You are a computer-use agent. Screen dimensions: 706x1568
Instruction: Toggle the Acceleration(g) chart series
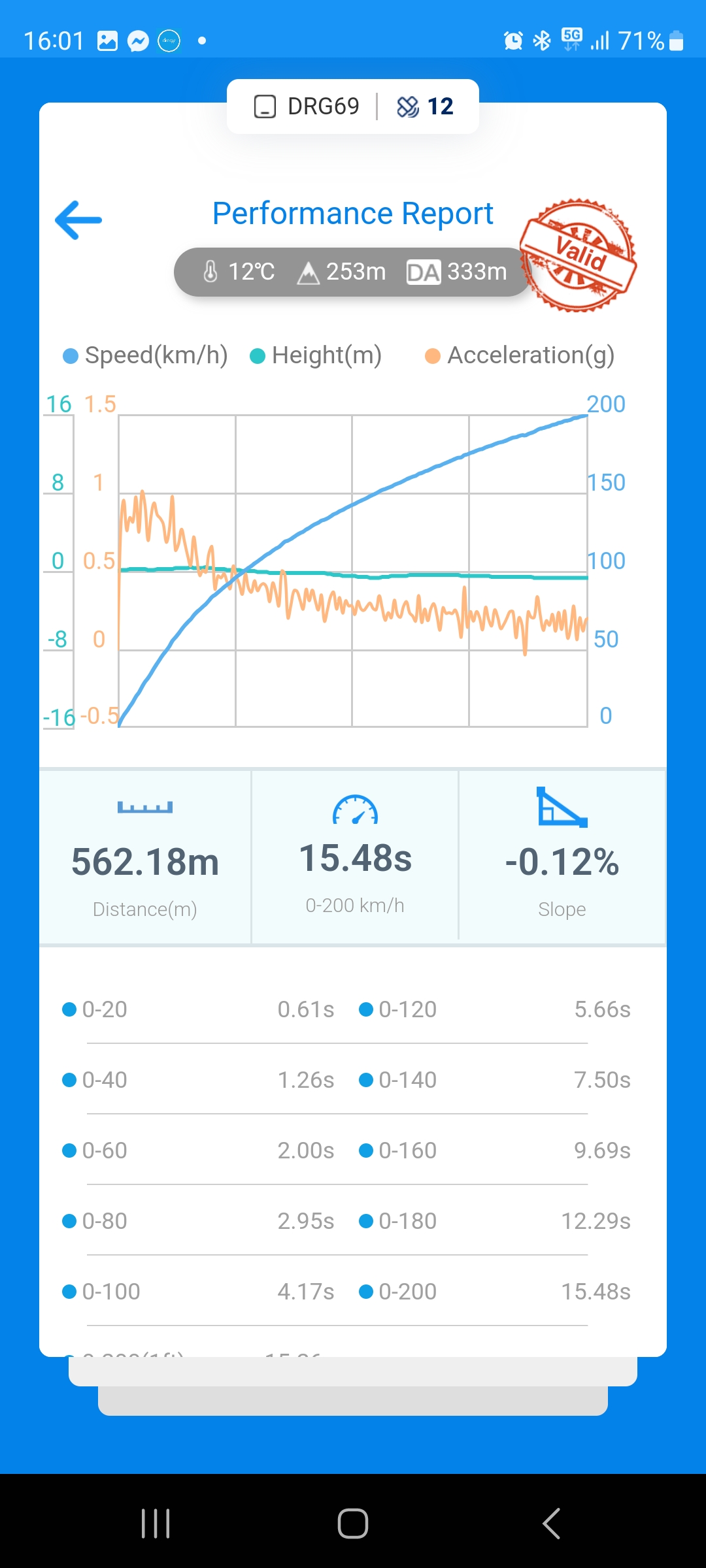point(520,355)
